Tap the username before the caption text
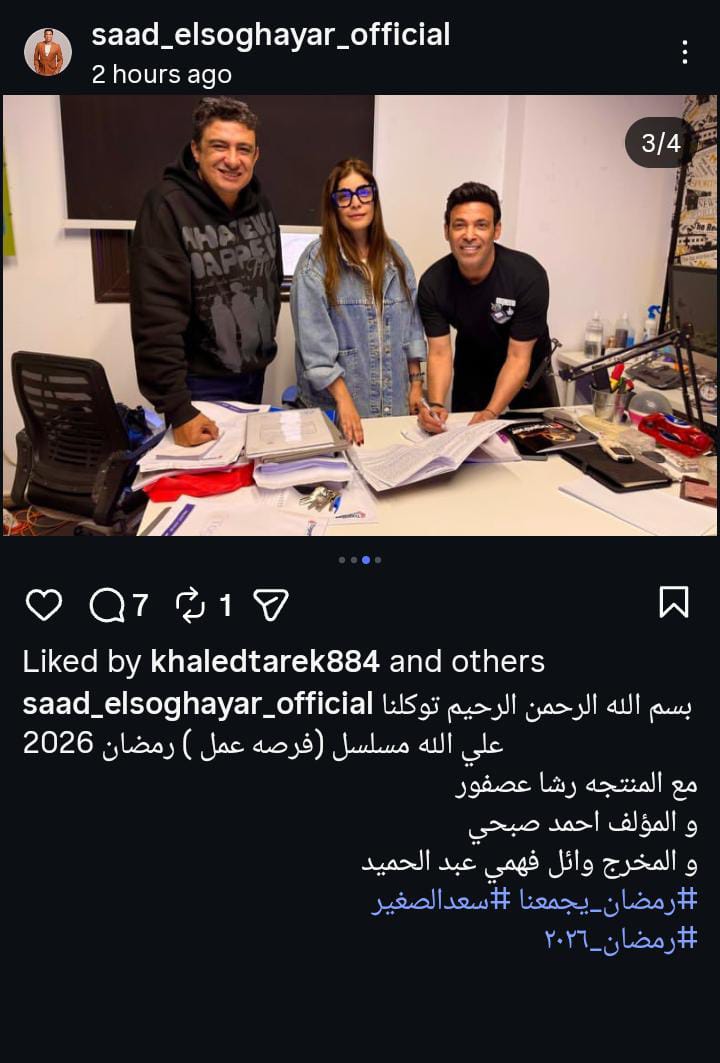The width and height of the screenshot is (720, 1063). coord(198,704)
